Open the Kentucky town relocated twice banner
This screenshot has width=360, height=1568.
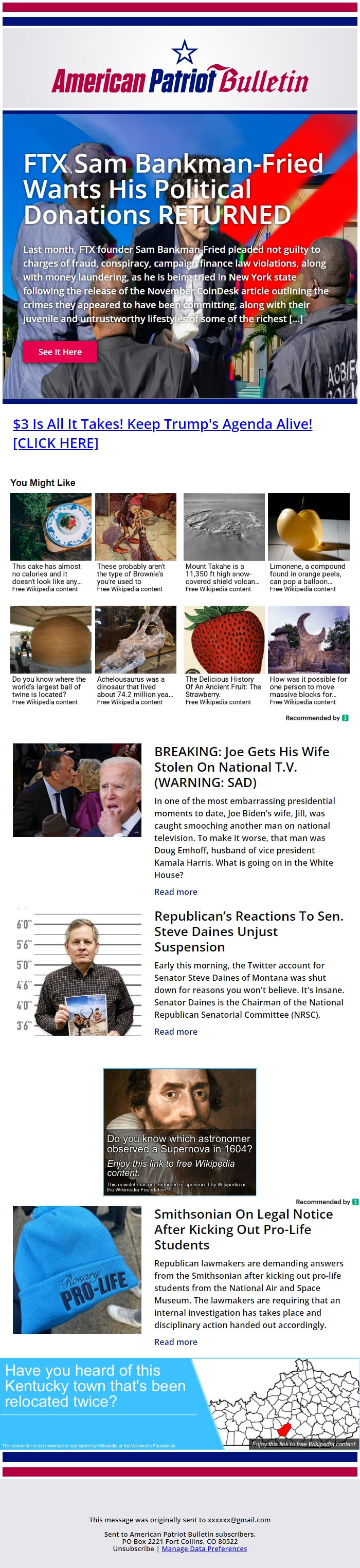tap(179, 1404)
